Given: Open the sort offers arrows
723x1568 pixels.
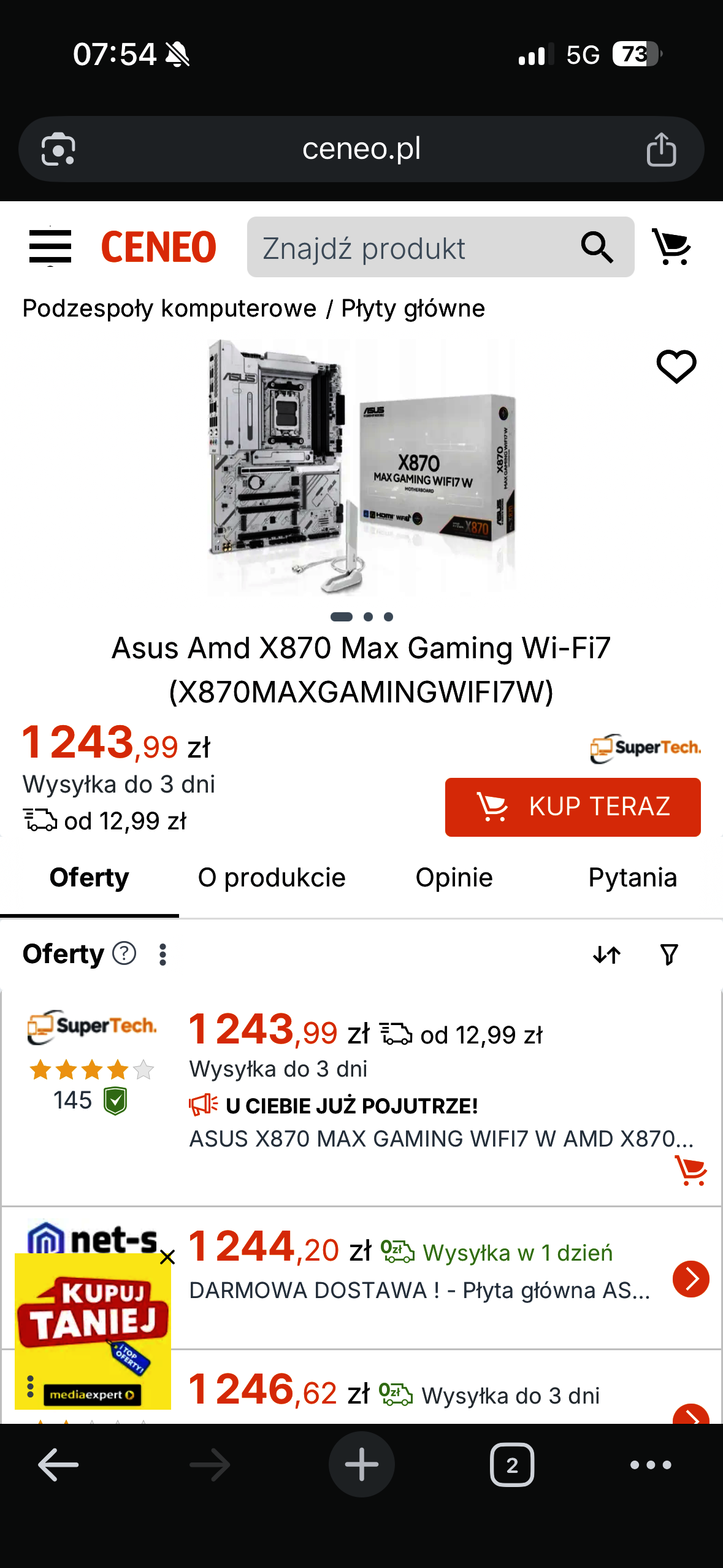Looking at the screenshot, I should [606, 955].
